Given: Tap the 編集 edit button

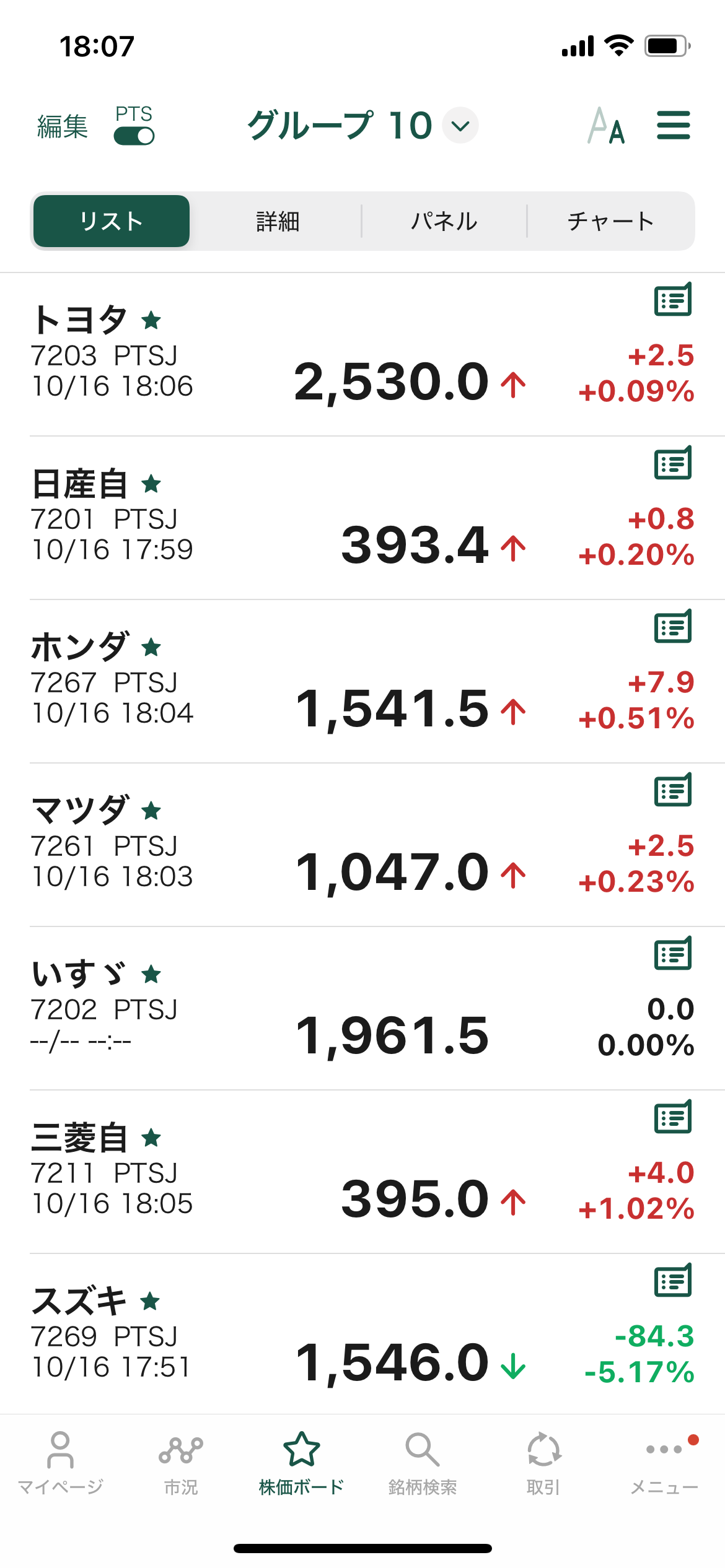Looking at the screenshot, I should click(x=63, y=126).
